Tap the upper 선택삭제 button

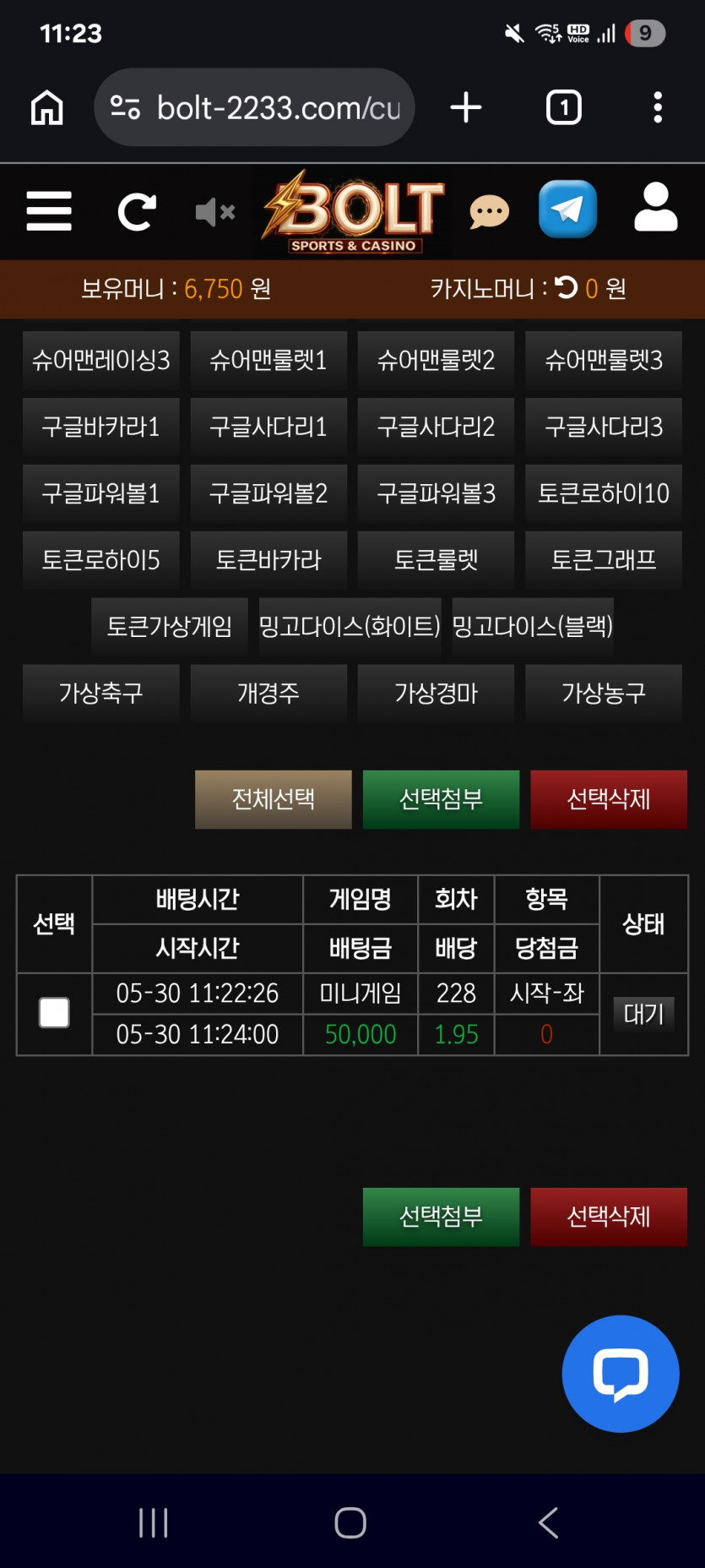click(609, 799)
